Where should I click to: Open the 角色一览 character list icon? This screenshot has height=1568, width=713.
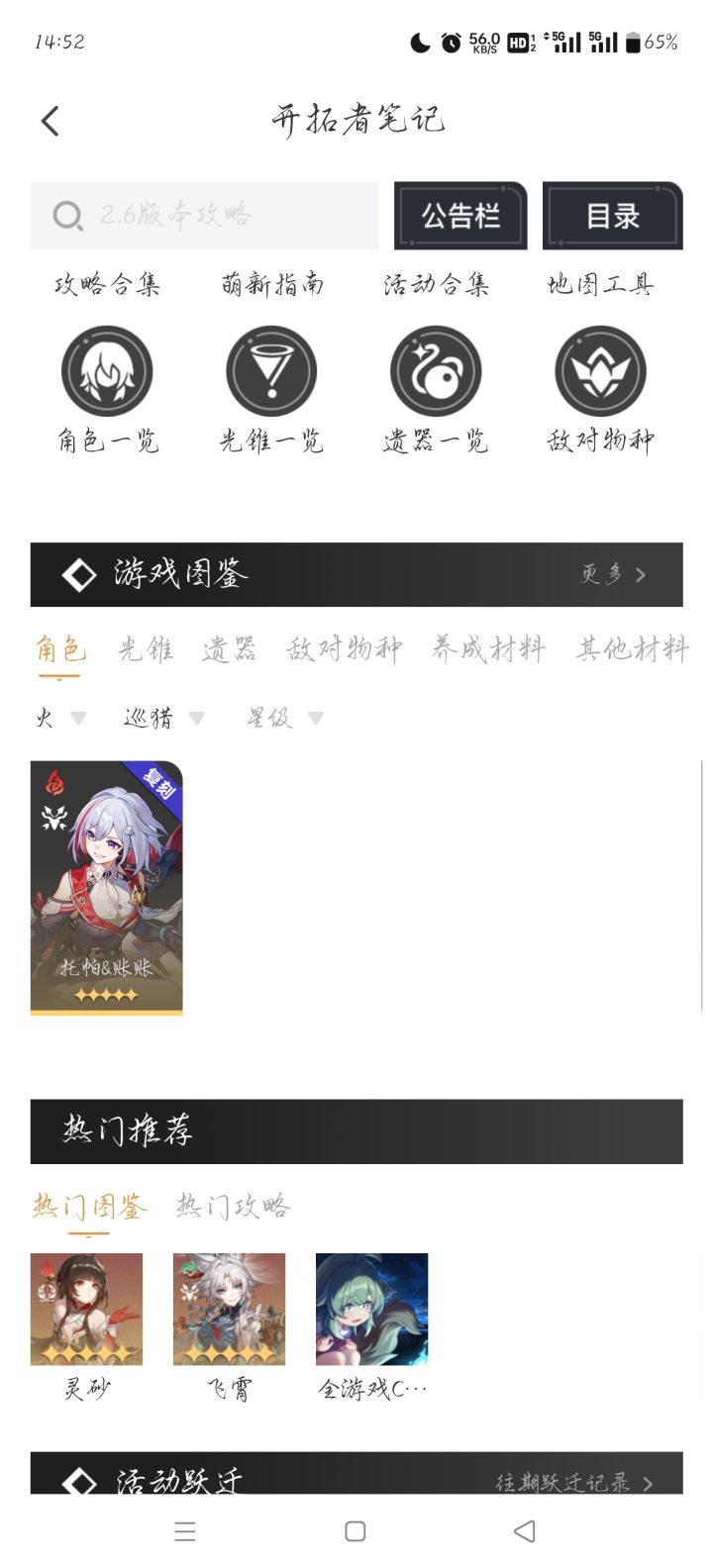[x=107, y=369]
